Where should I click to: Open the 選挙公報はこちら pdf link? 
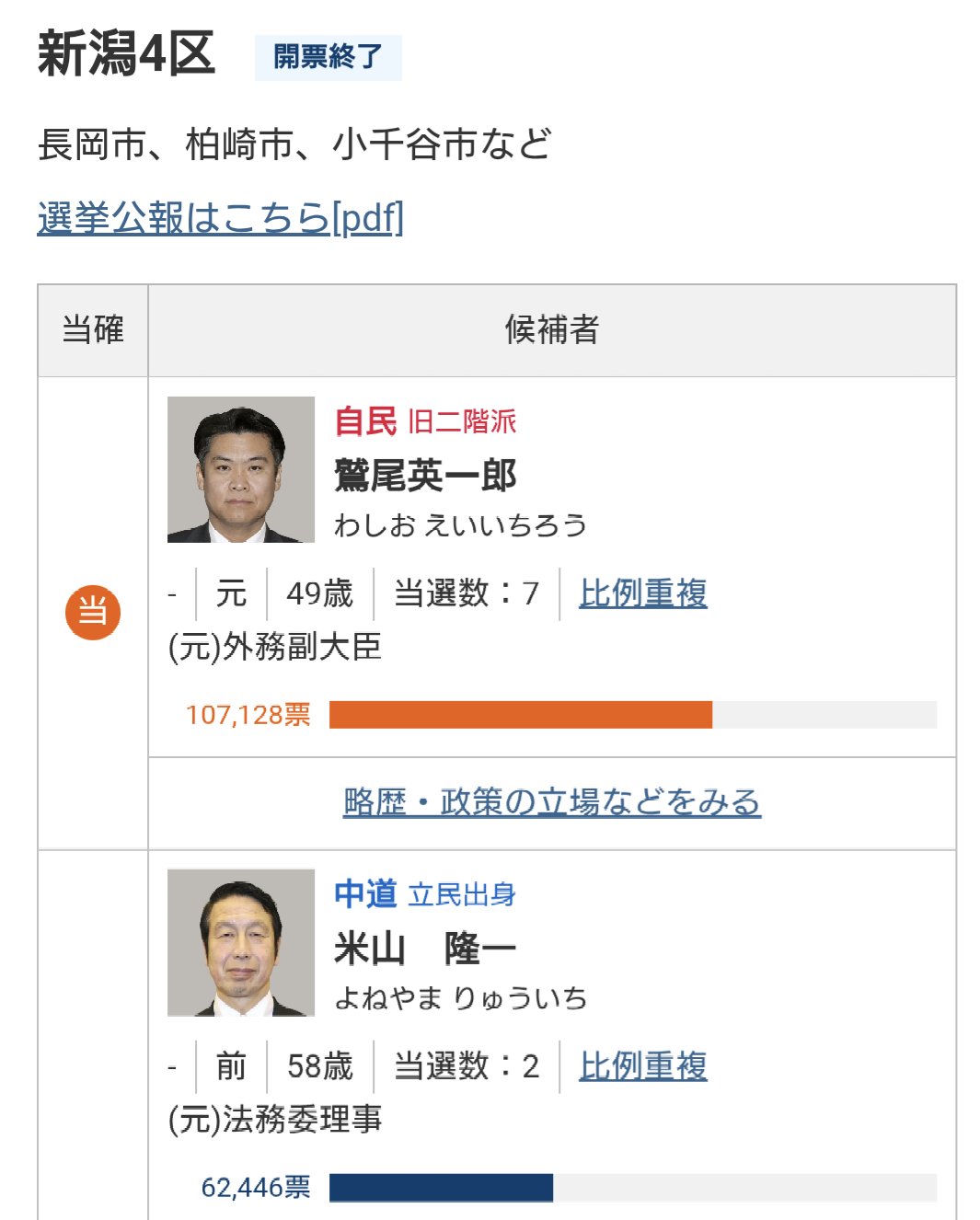[220, 218]
